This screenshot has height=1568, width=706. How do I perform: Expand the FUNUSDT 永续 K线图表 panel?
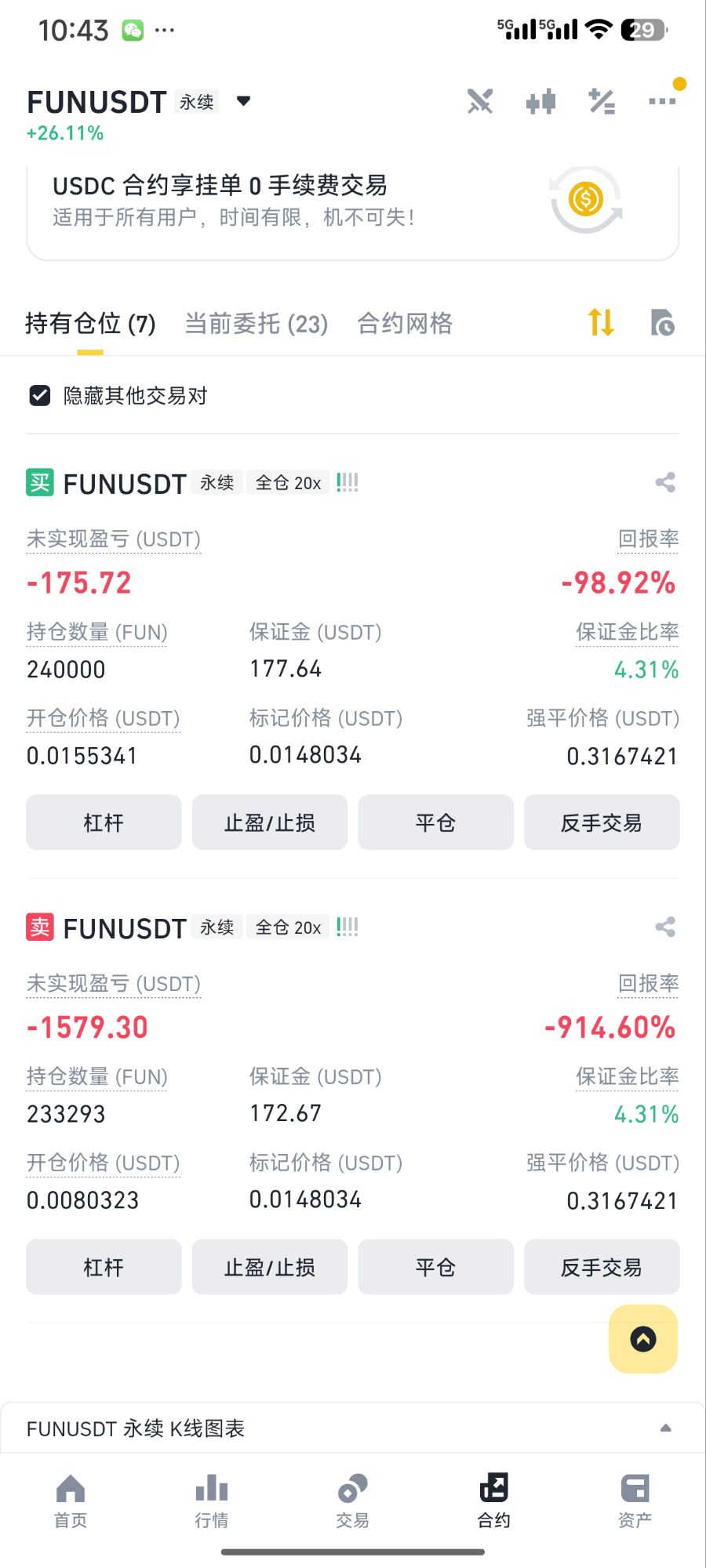(x=353, y=1428)
